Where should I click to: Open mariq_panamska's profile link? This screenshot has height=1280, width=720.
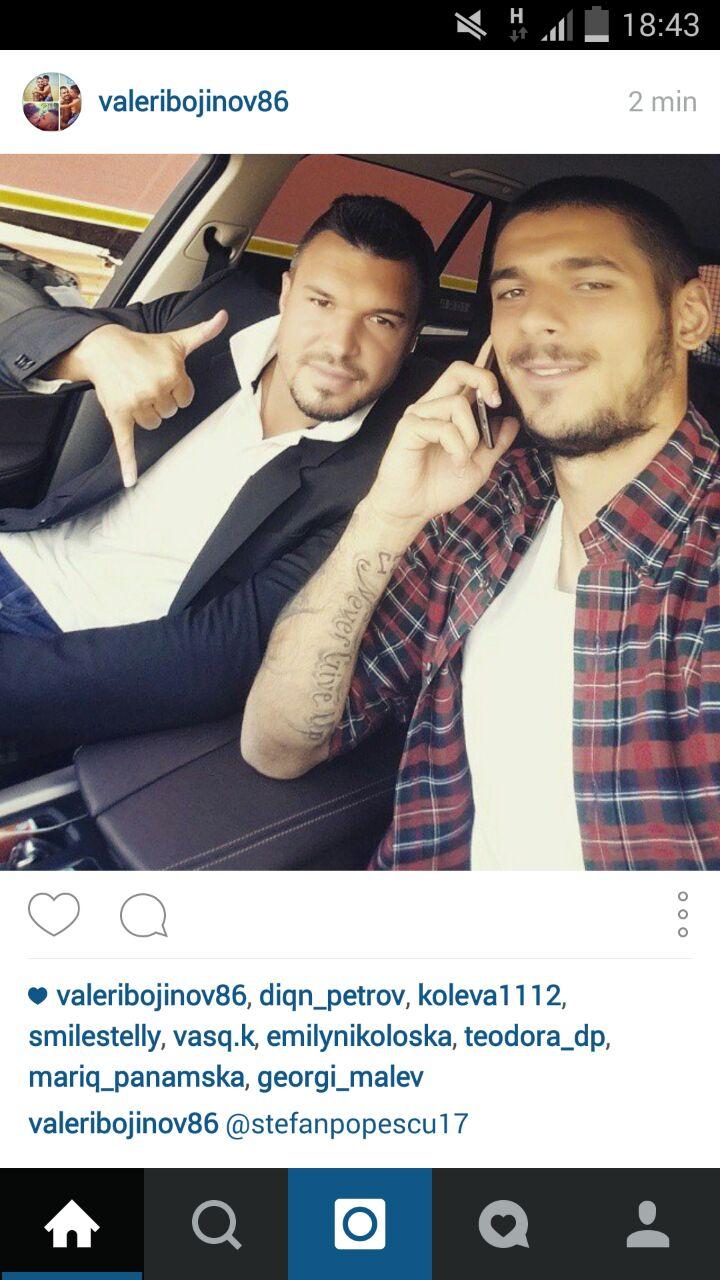[x=136, y=1078]
